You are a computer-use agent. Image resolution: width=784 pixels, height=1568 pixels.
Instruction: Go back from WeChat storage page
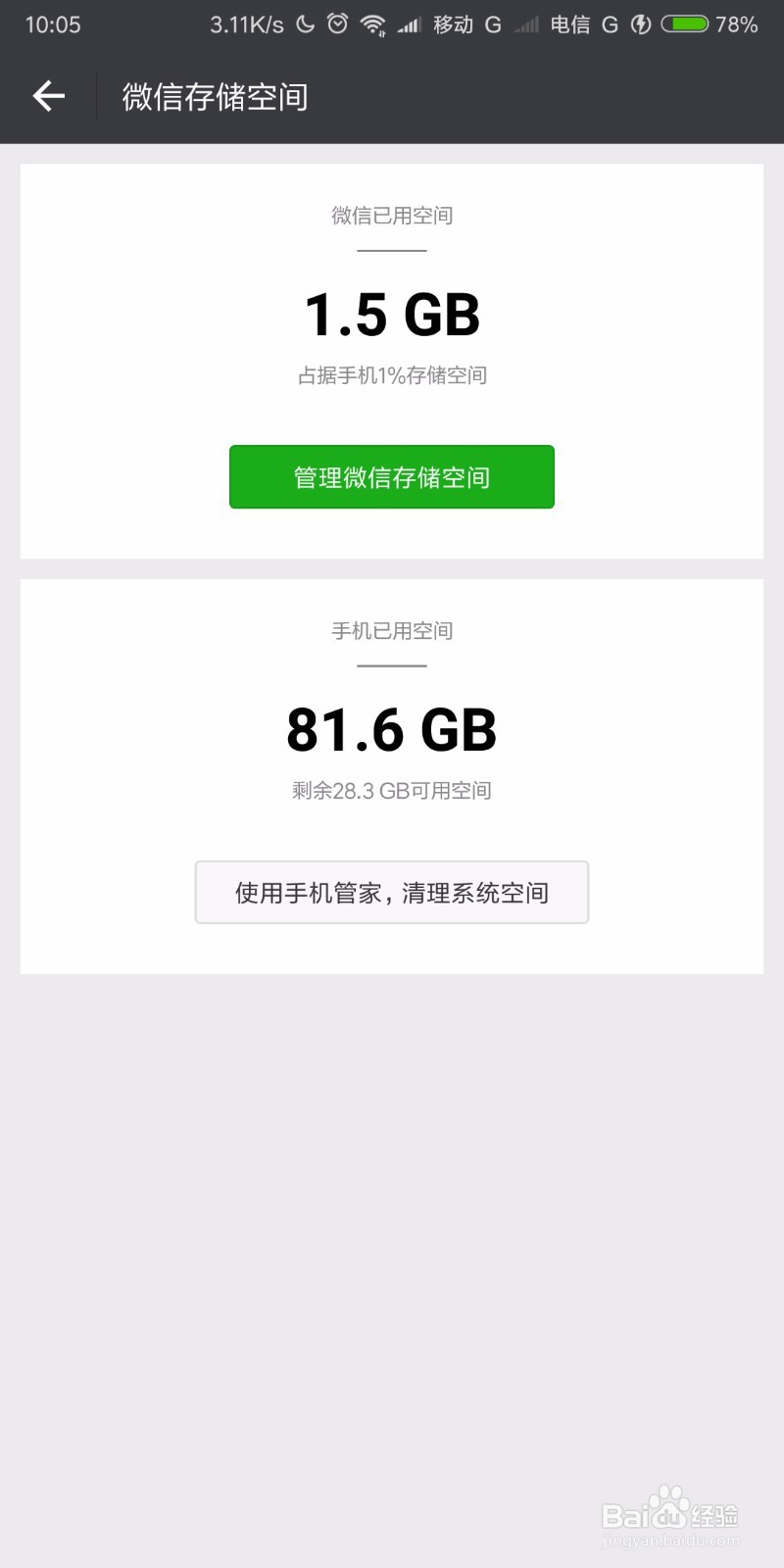point(48,96)
